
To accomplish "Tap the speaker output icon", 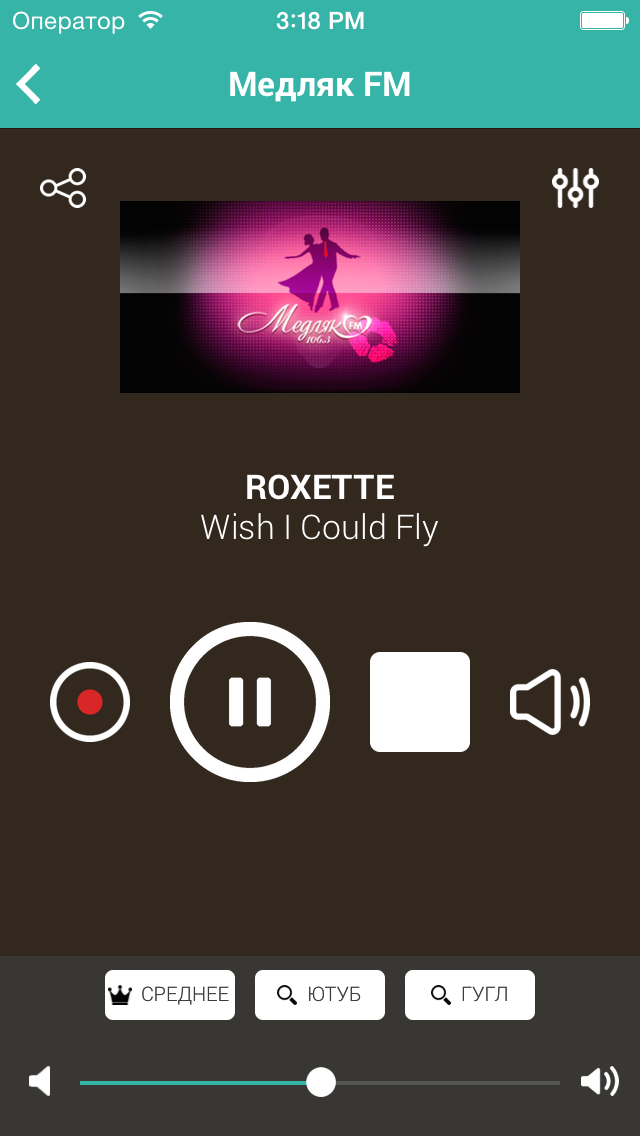I will [x=550, y=702].
